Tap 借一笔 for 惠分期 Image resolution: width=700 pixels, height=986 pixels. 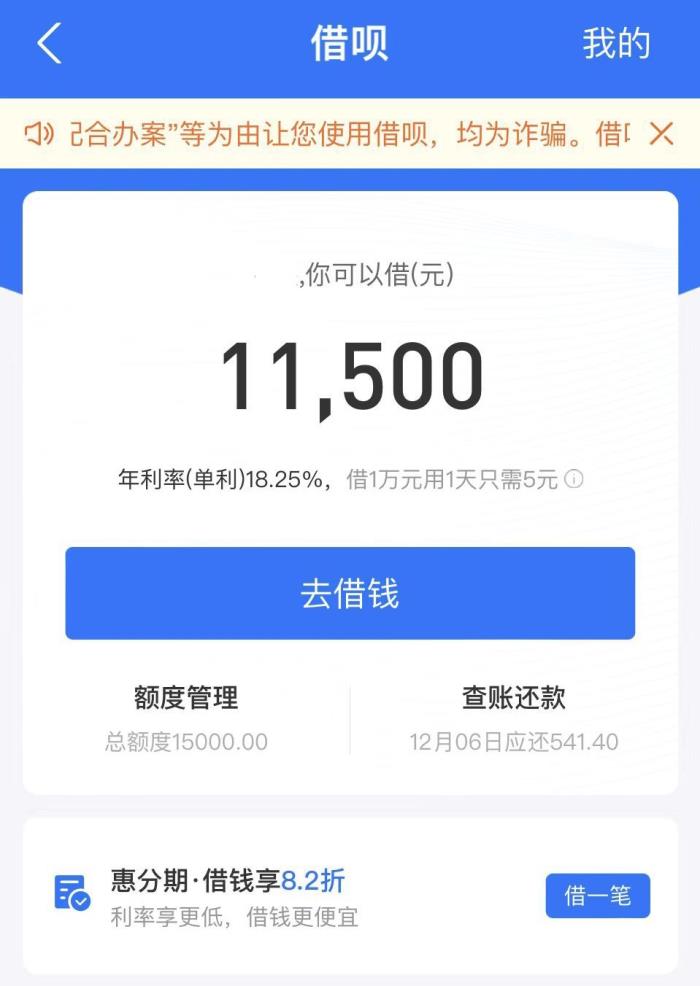(597, 895)
